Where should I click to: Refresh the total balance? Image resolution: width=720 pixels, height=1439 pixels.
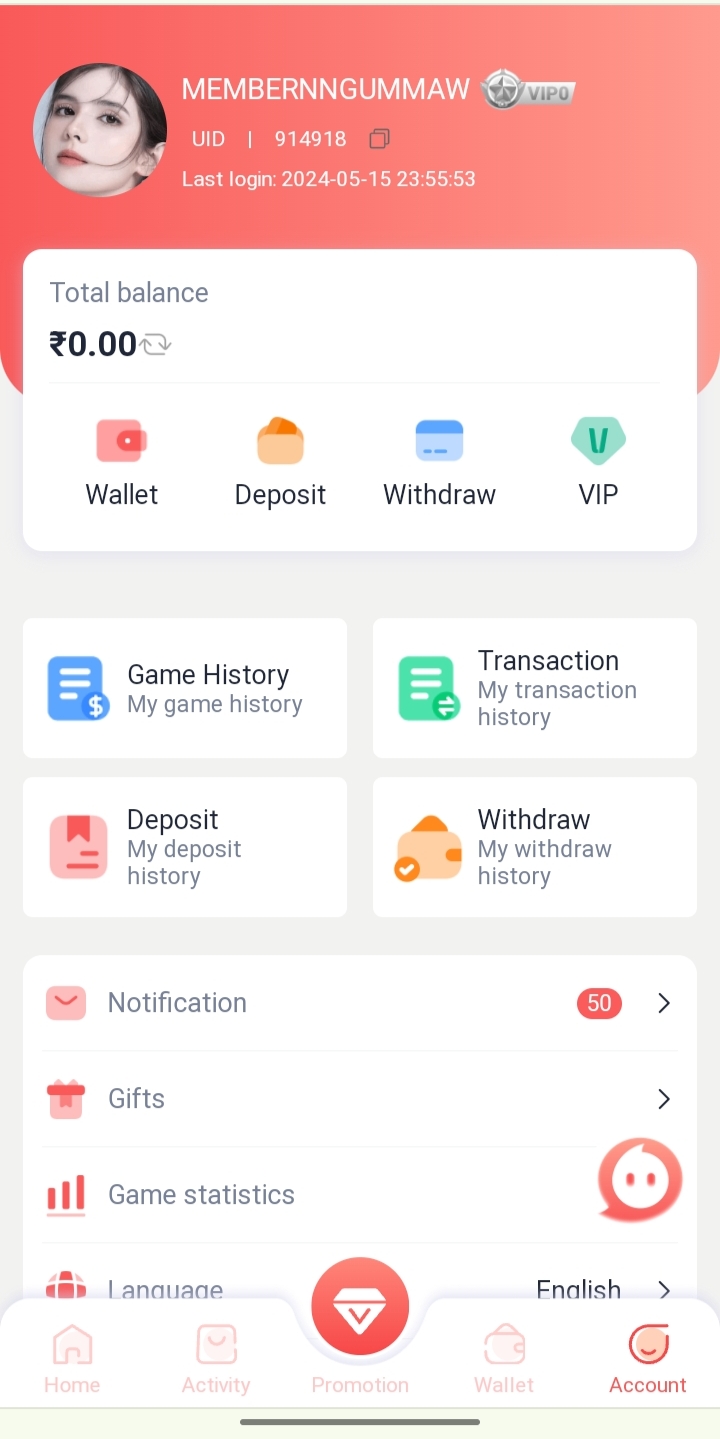point(156,345)
